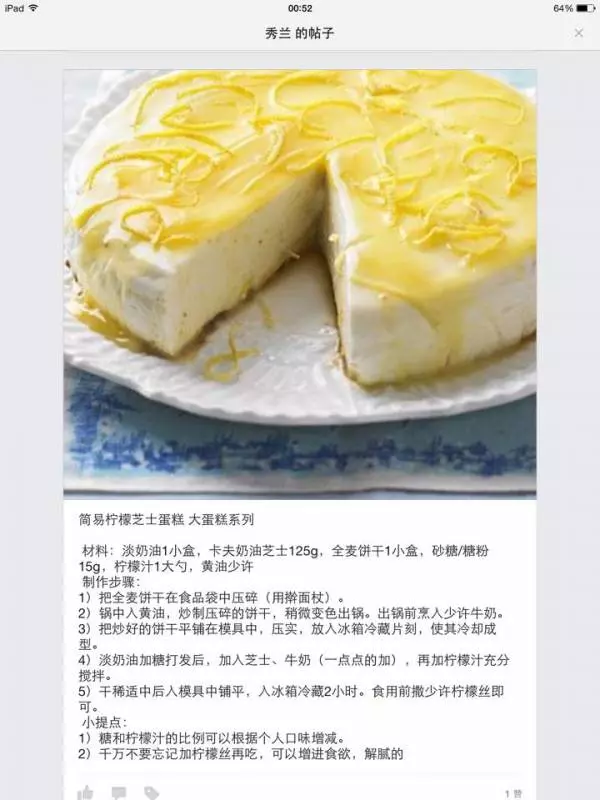Open the comment icon under the post

119,793
